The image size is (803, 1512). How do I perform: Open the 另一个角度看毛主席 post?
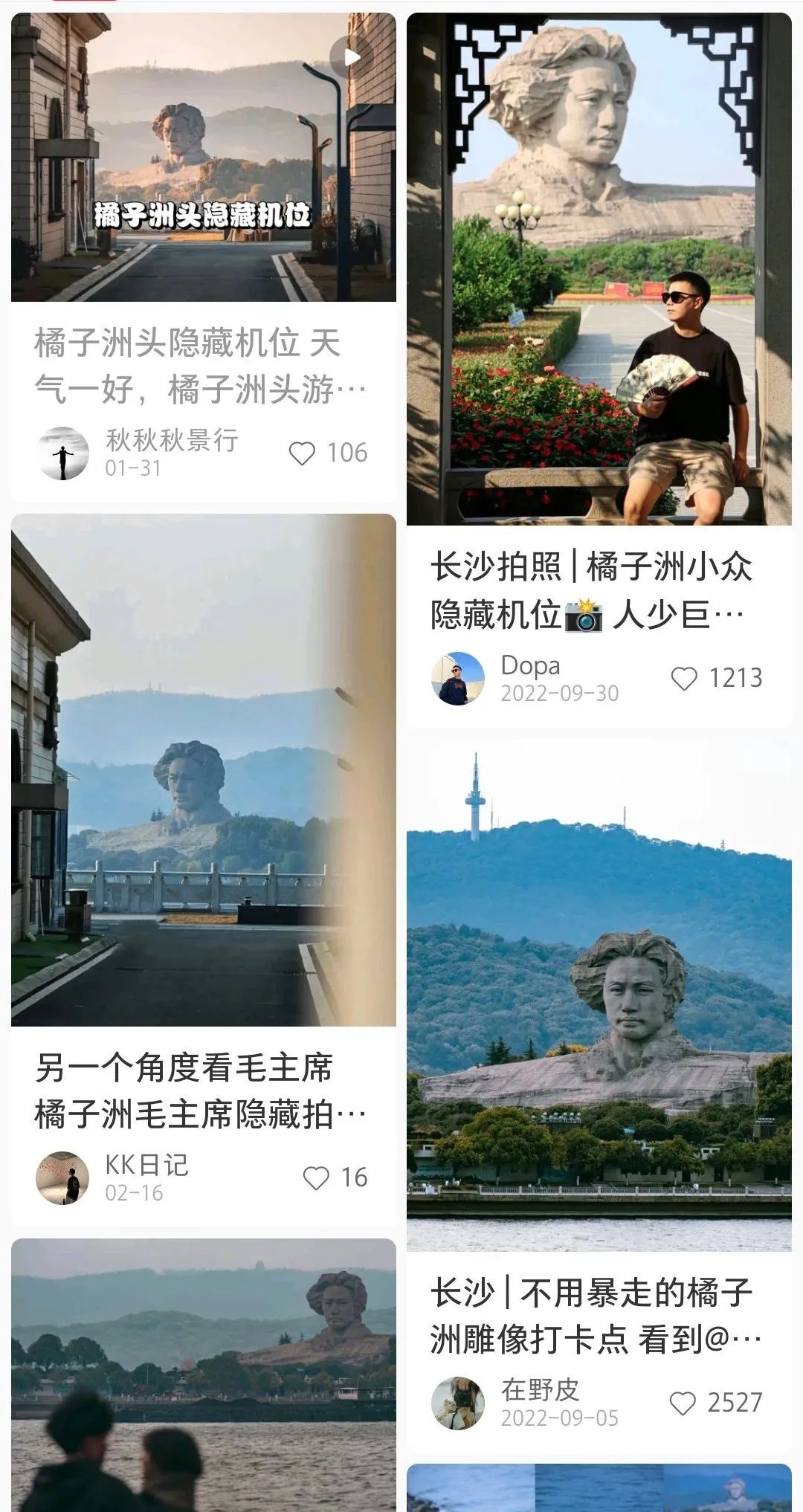point(203,769)
